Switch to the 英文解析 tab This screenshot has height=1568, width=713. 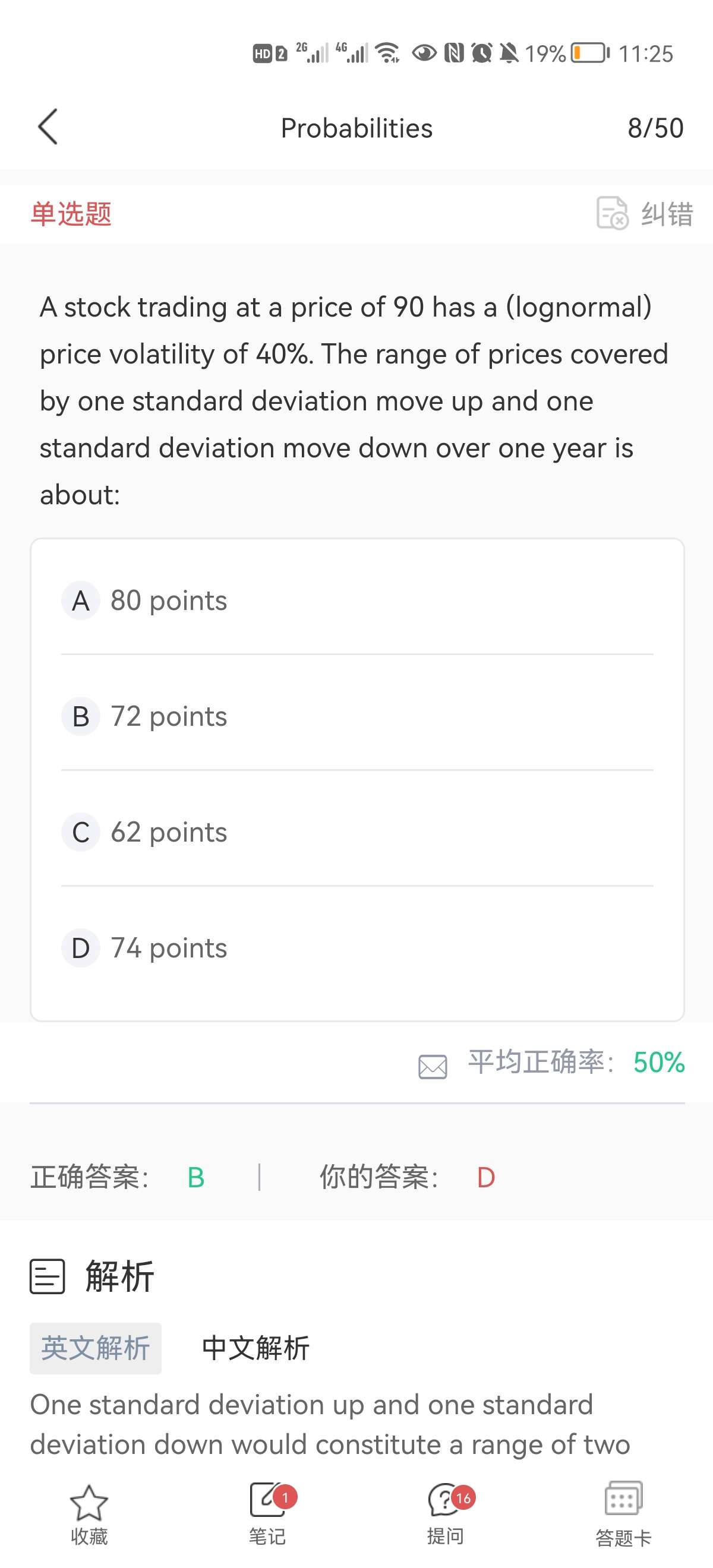pyautogui.click(x=96, y=1348)
